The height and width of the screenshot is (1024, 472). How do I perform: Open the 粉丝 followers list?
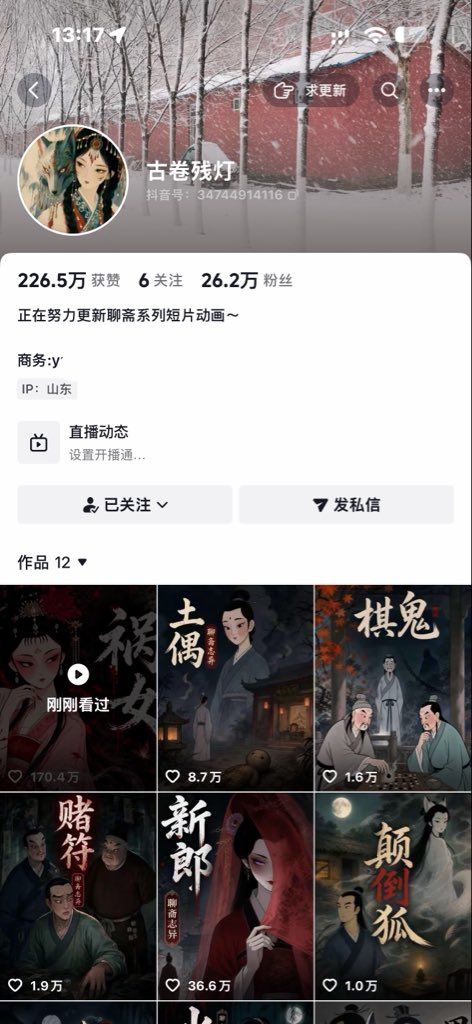point(246,281)
